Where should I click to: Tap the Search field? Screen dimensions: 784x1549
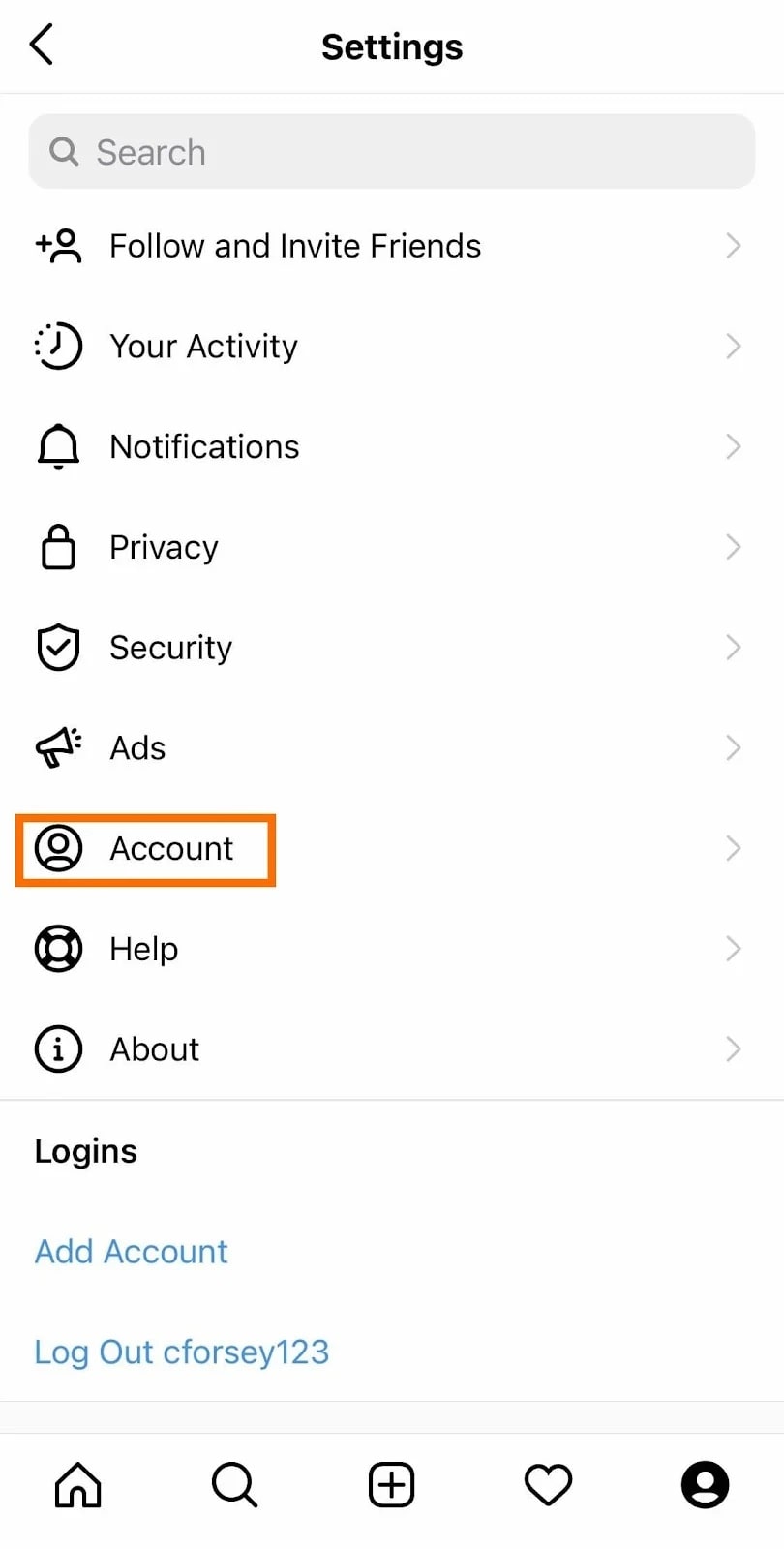tap(391, 152)
